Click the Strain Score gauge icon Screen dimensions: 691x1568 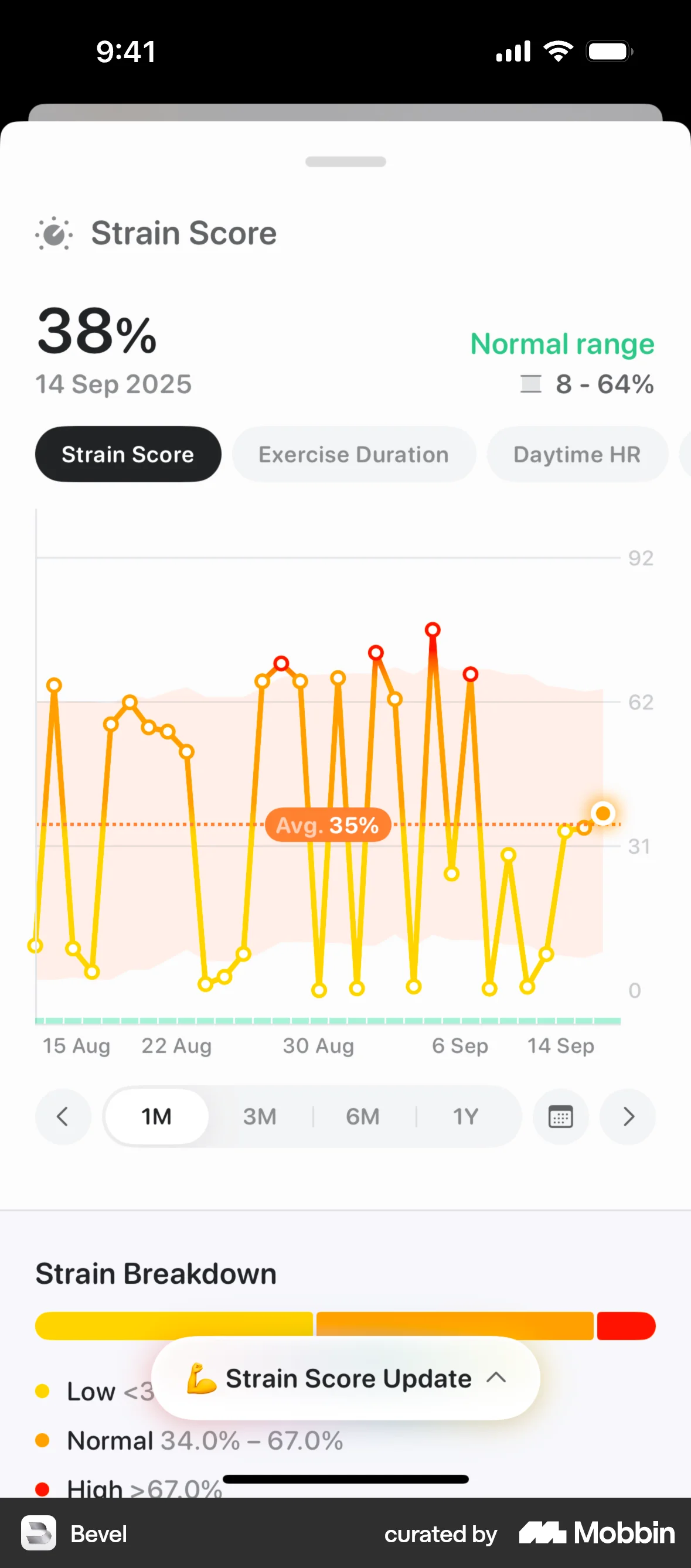click(x=53, y=233)
